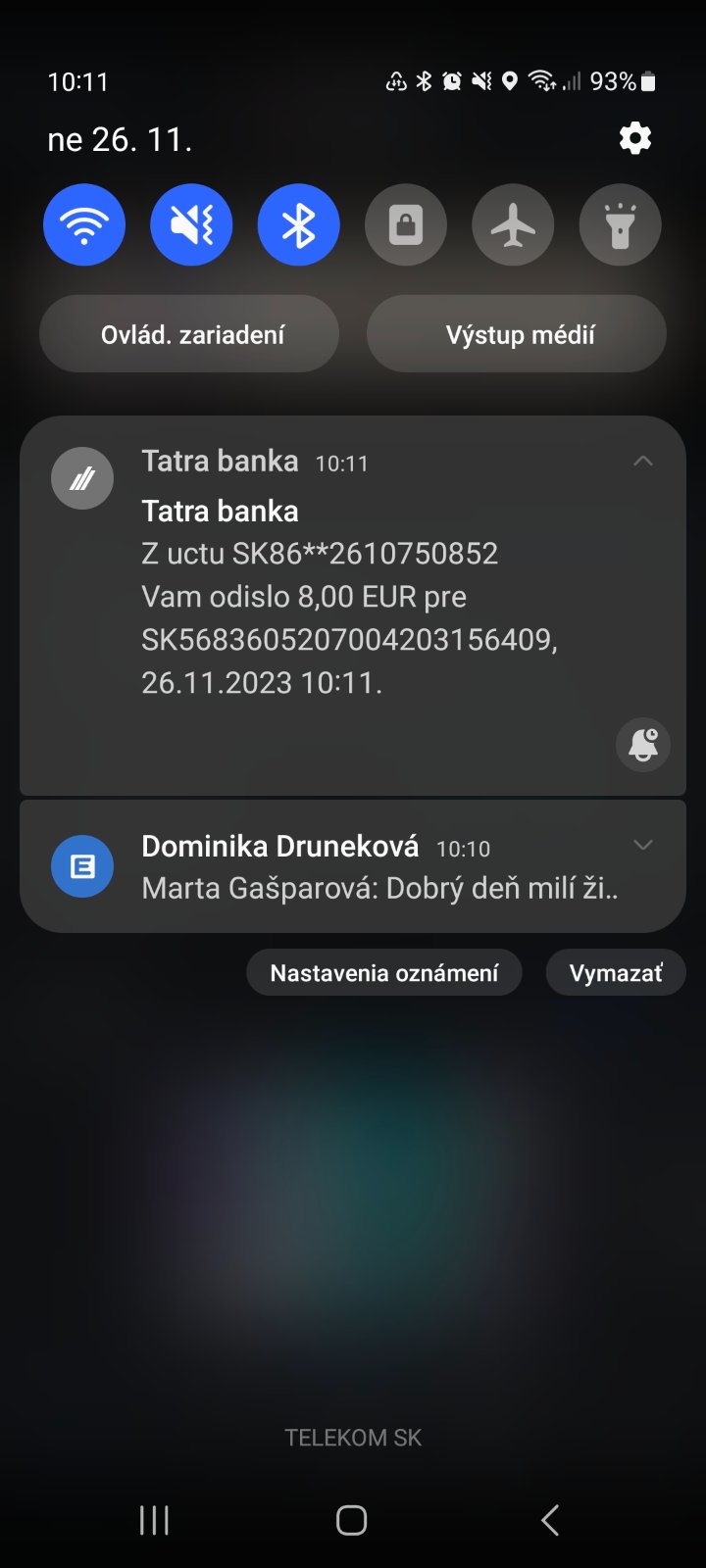706x1568 pixels.
Task: Collapse the Tatra banka notification
Action: pyautogui.click(x=642, y=461)
